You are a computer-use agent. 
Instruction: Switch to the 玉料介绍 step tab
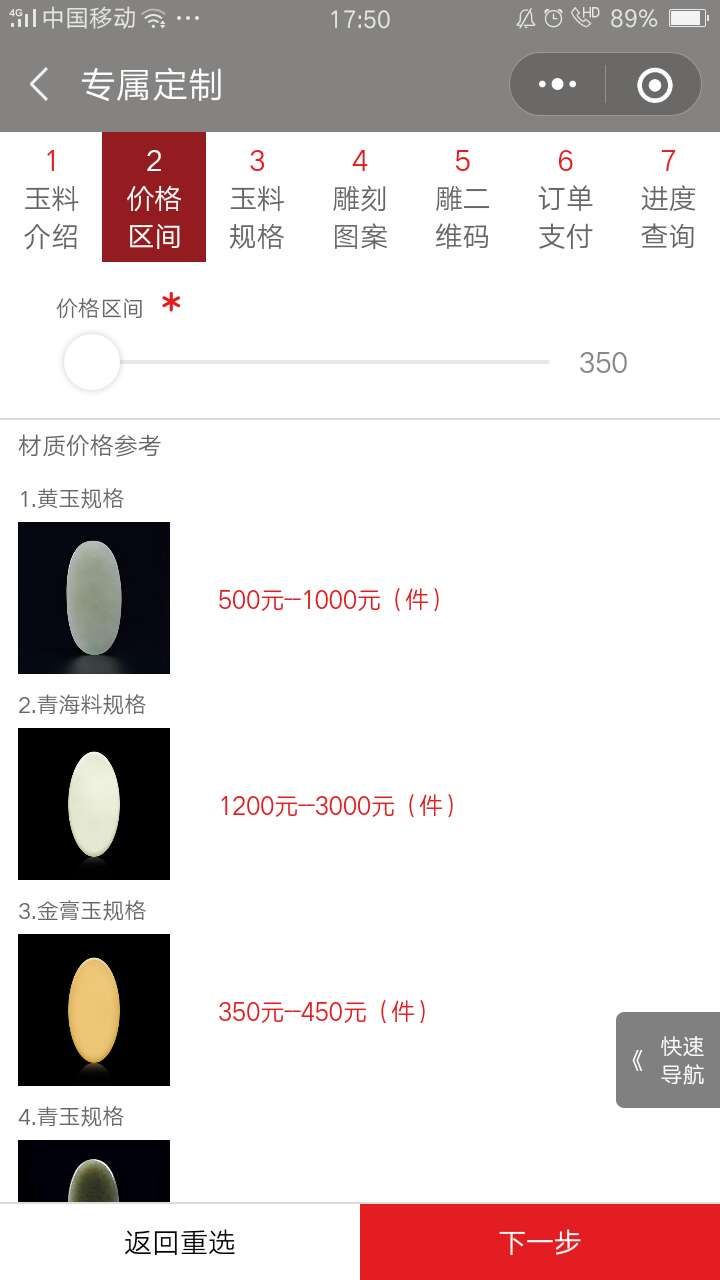coord(51,197)
